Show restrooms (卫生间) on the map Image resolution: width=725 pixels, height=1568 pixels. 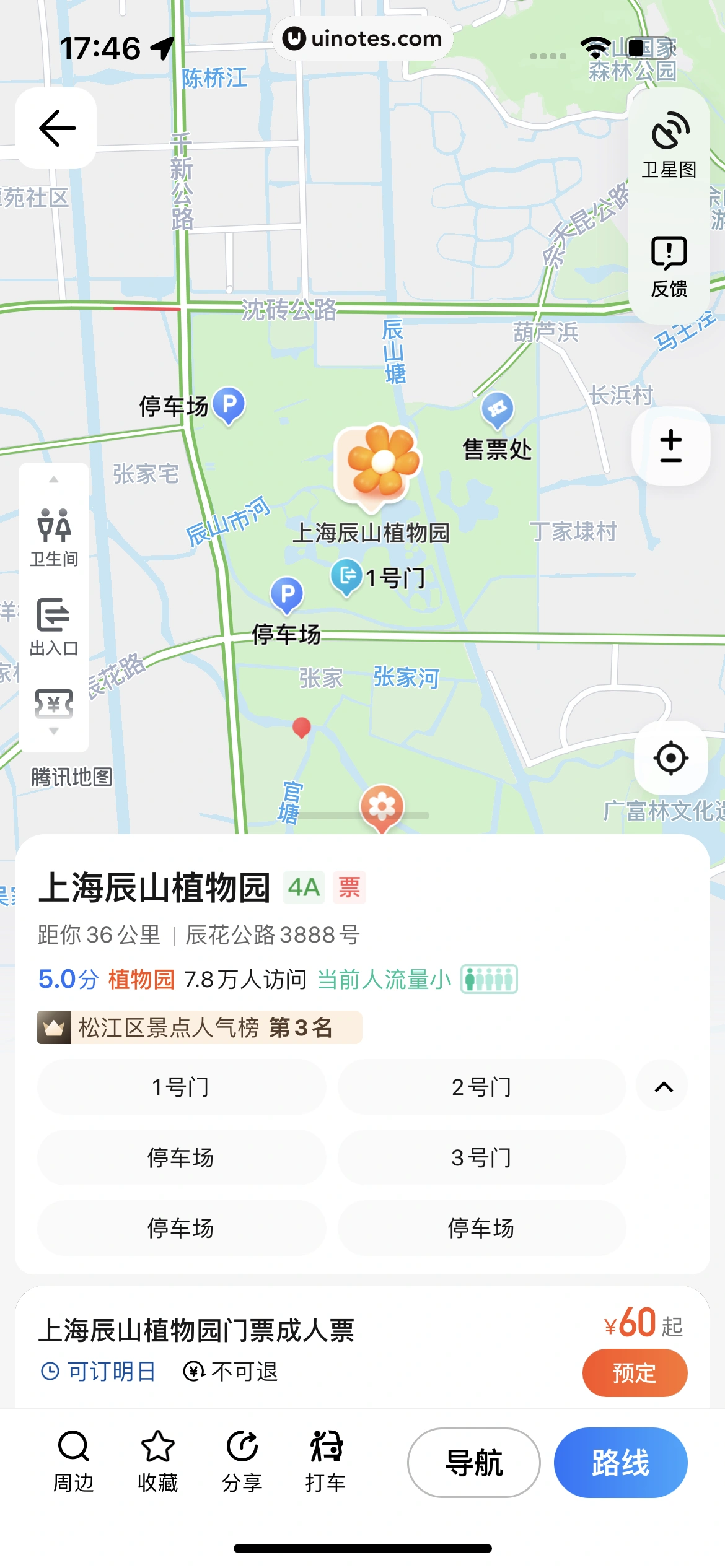pyautogui.click(x=54, y=536)
